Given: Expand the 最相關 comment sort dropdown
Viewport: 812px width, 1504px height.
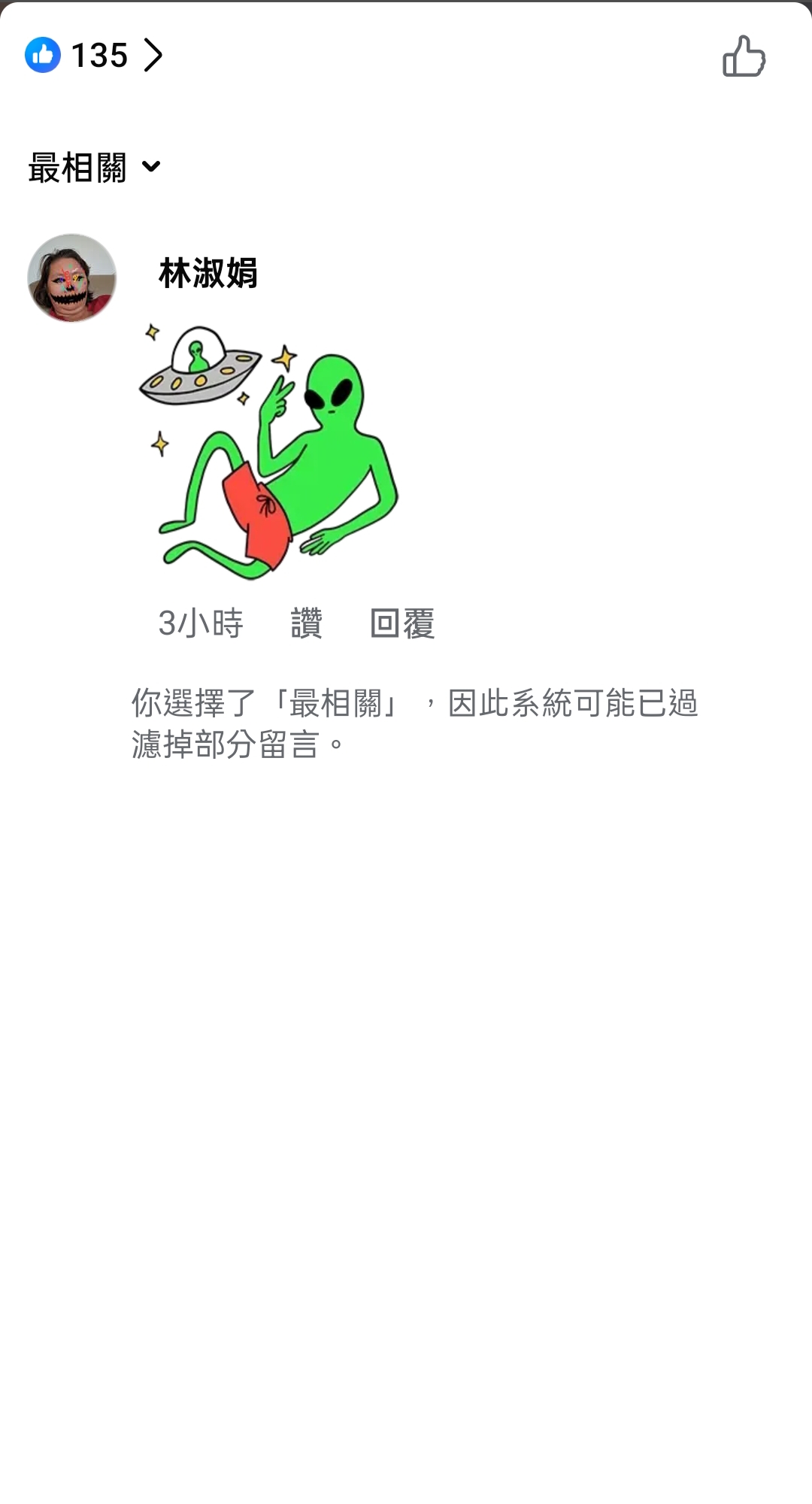Looking at the screenshot, I should [x=95, y=167].
